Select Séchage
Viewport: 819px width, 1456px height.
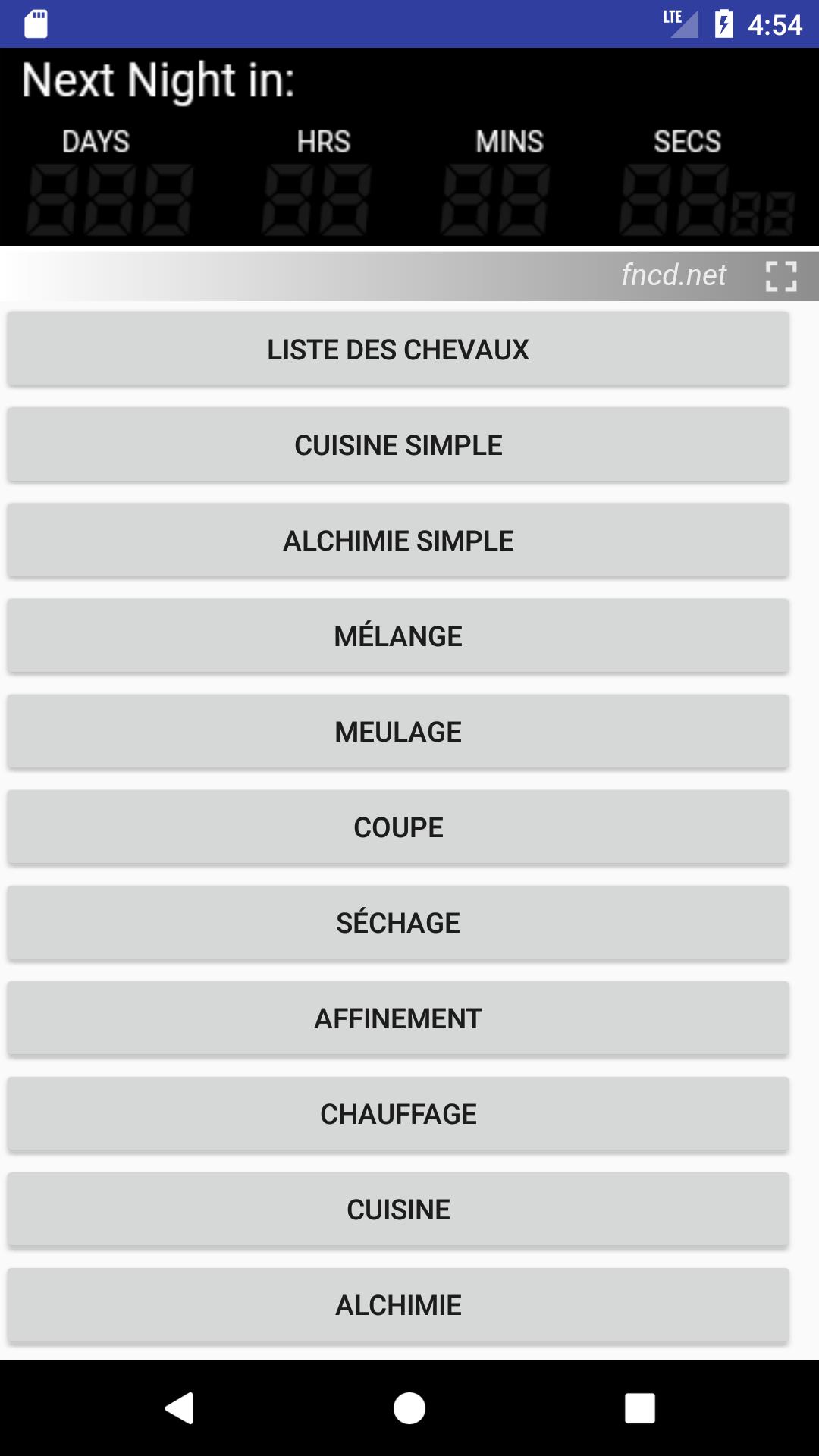click(398, 923)
